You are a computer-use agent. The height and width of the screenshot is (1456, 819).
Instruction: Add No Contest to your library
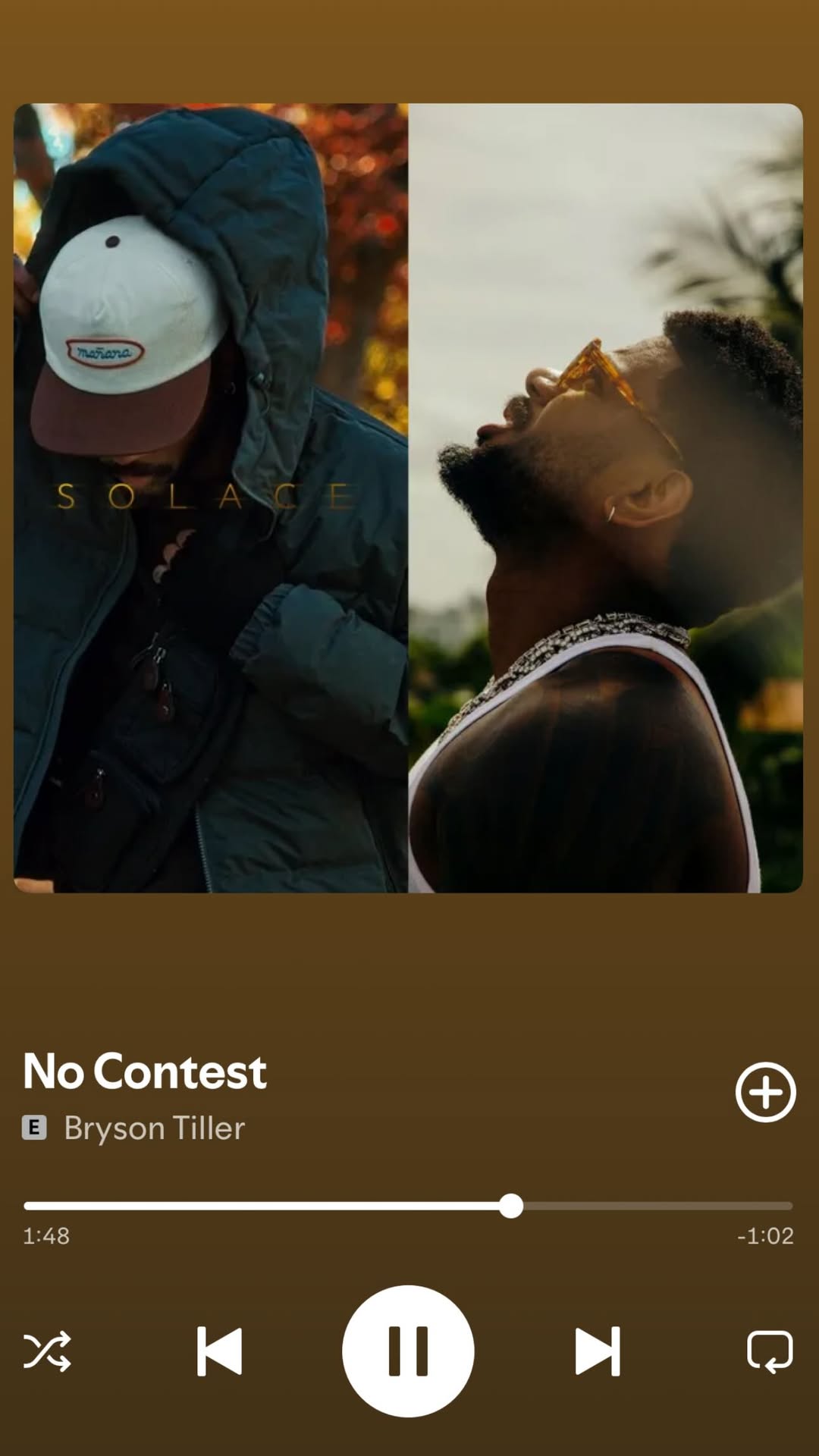(x=765, y=1092)
